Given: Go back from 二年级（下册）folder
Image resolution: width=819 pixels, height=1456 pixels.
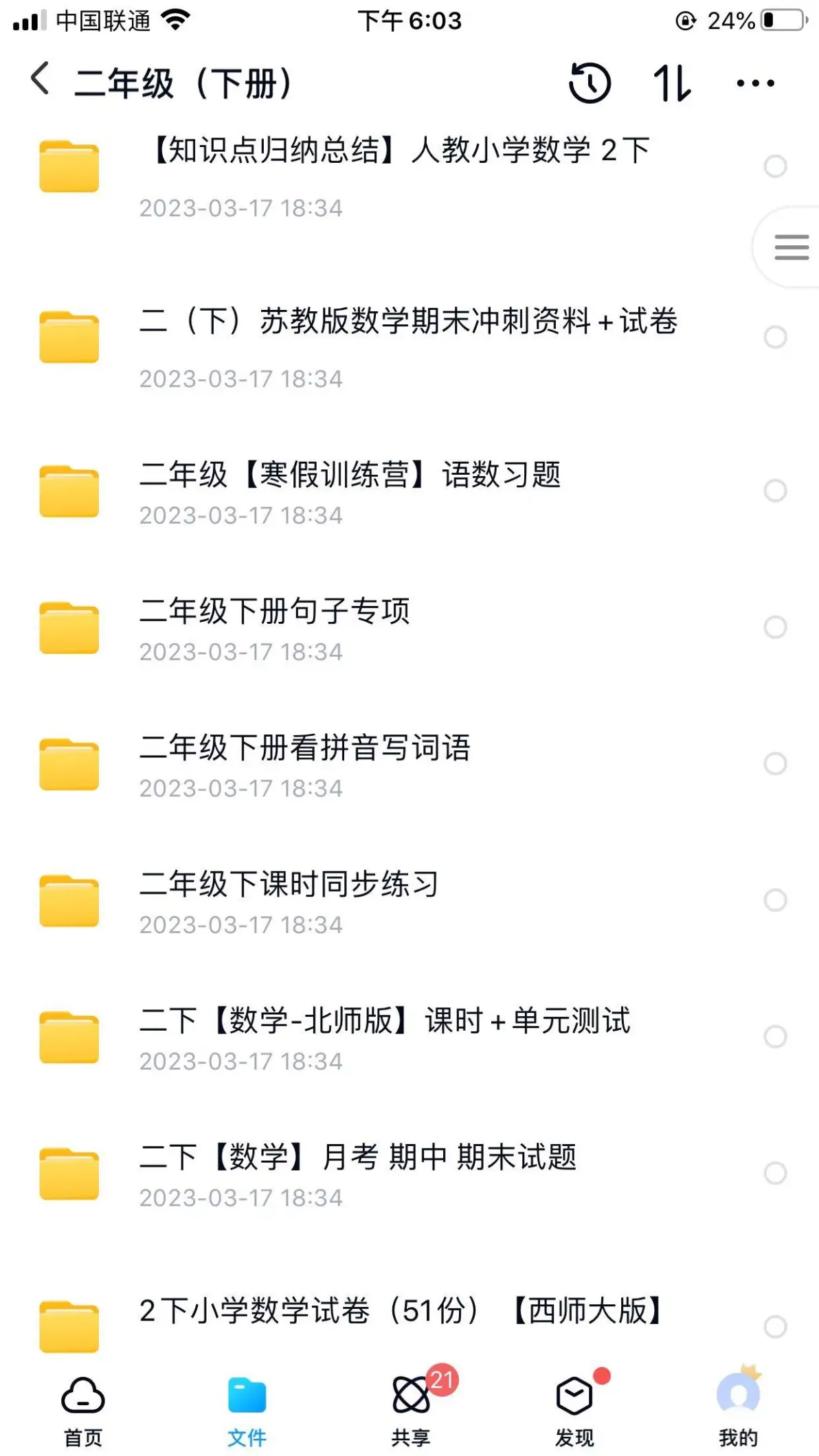Looking at the screenshot, I should point(40,79).
